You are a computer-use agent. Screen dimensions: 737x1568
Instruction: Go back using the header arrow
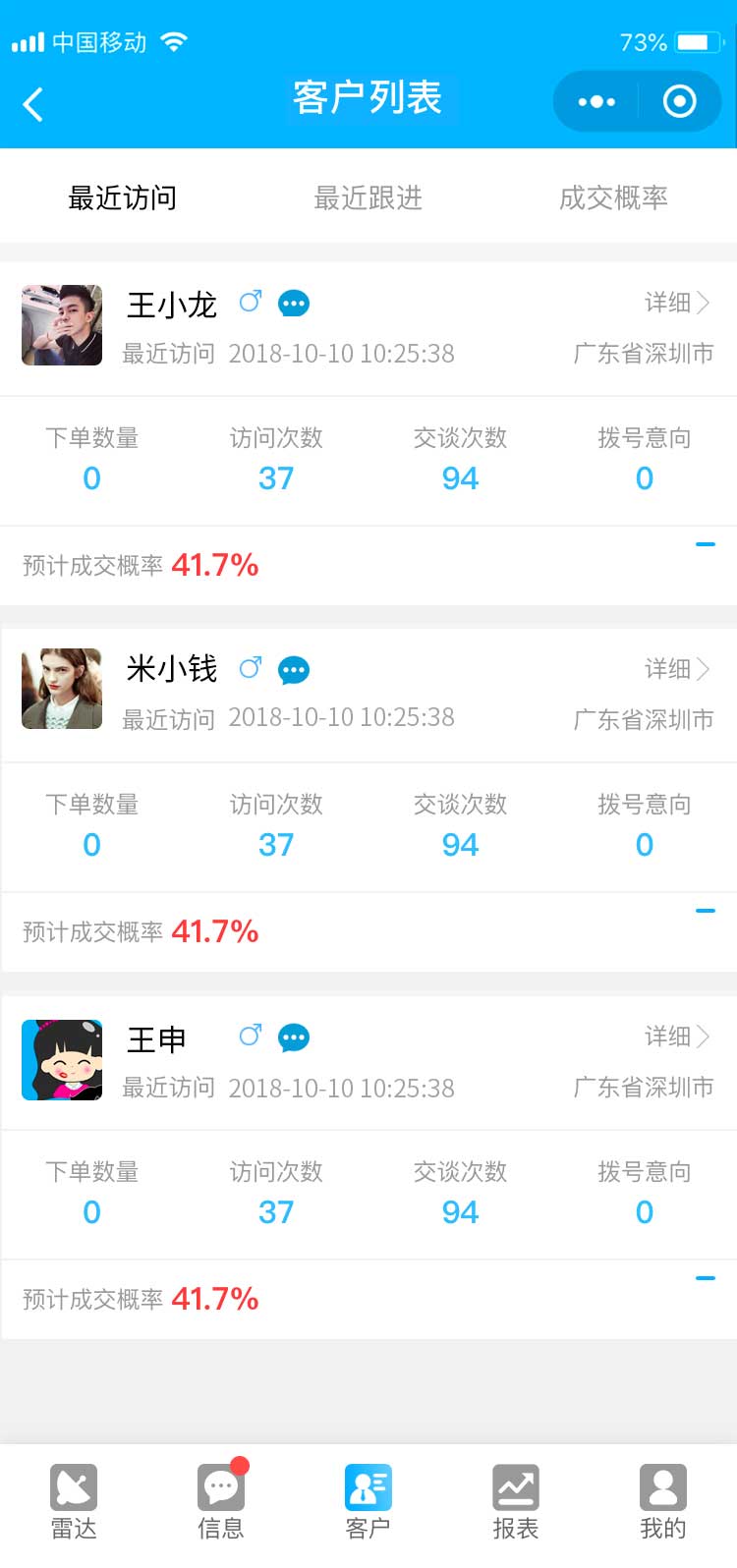[x=33, y=103]
